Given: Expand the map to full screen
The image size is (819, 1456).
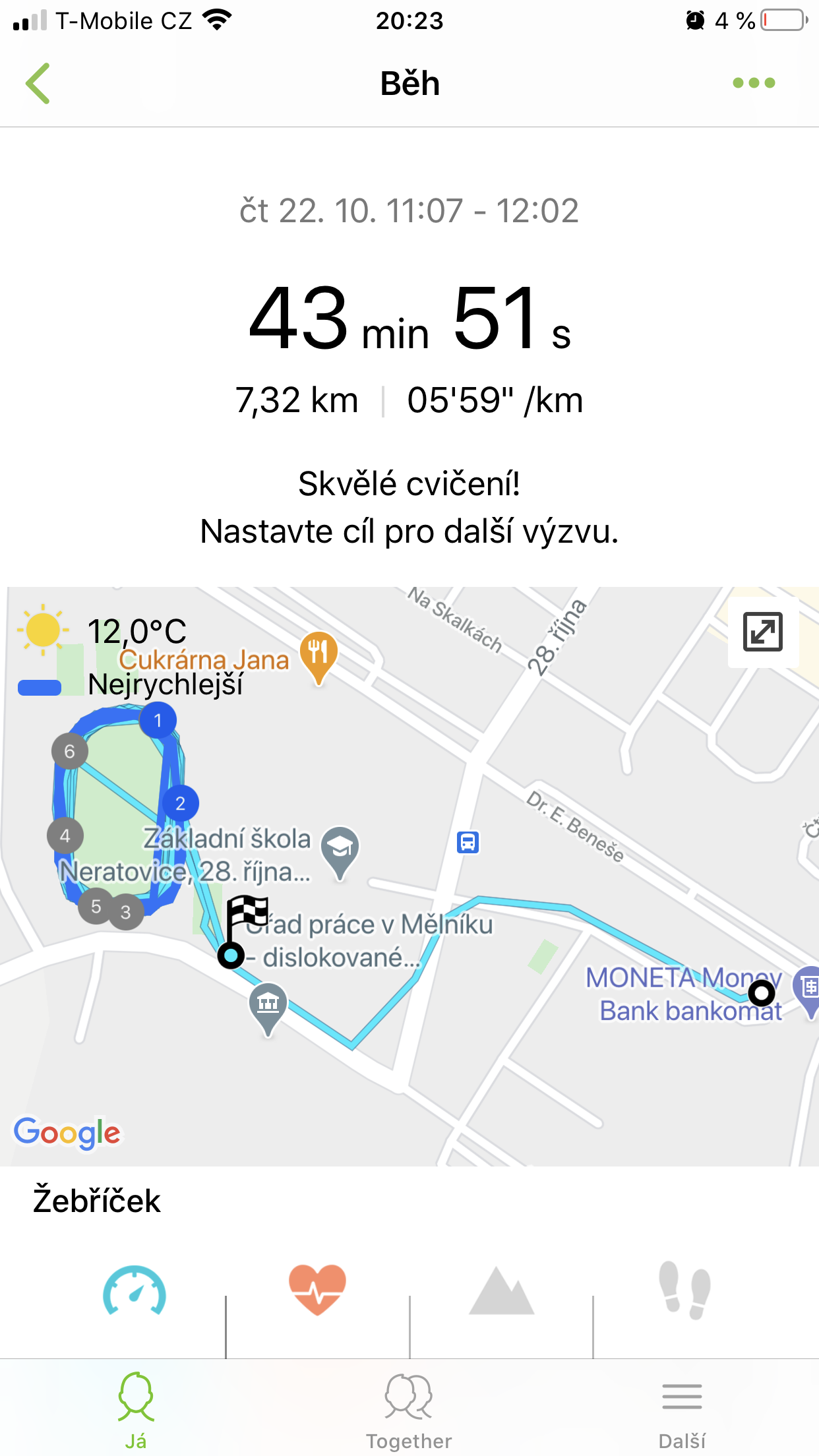Looking at the screenshot, I should click(763, 632).
